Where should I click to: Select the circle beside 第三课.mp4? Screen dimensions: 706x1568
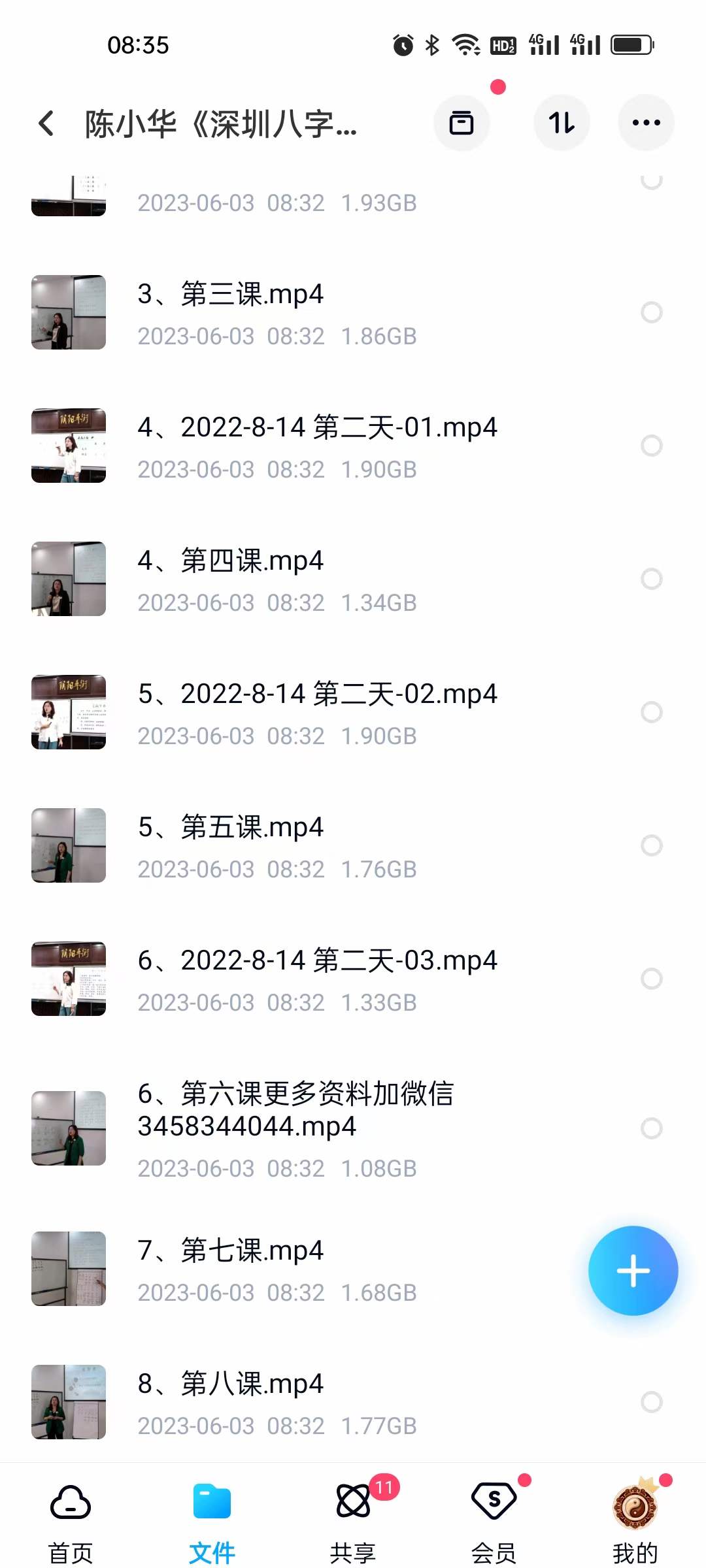click(x=650, y=312)
